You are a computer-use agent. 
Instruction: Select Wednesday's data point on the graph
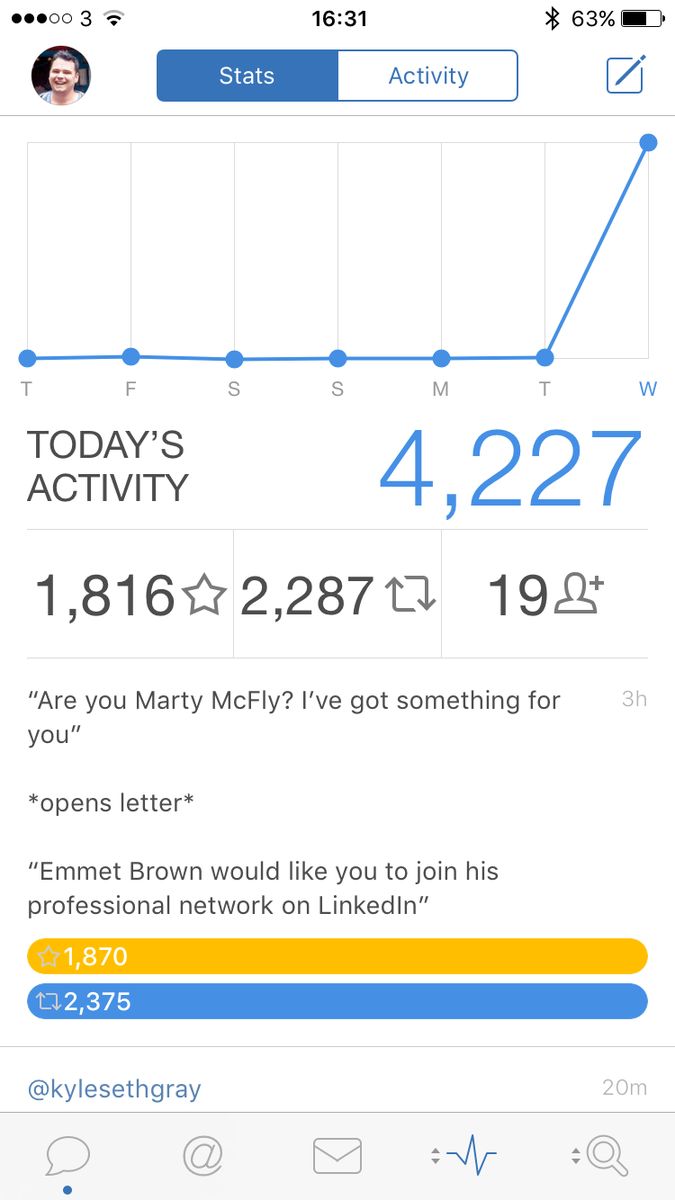tap(648, 143)
